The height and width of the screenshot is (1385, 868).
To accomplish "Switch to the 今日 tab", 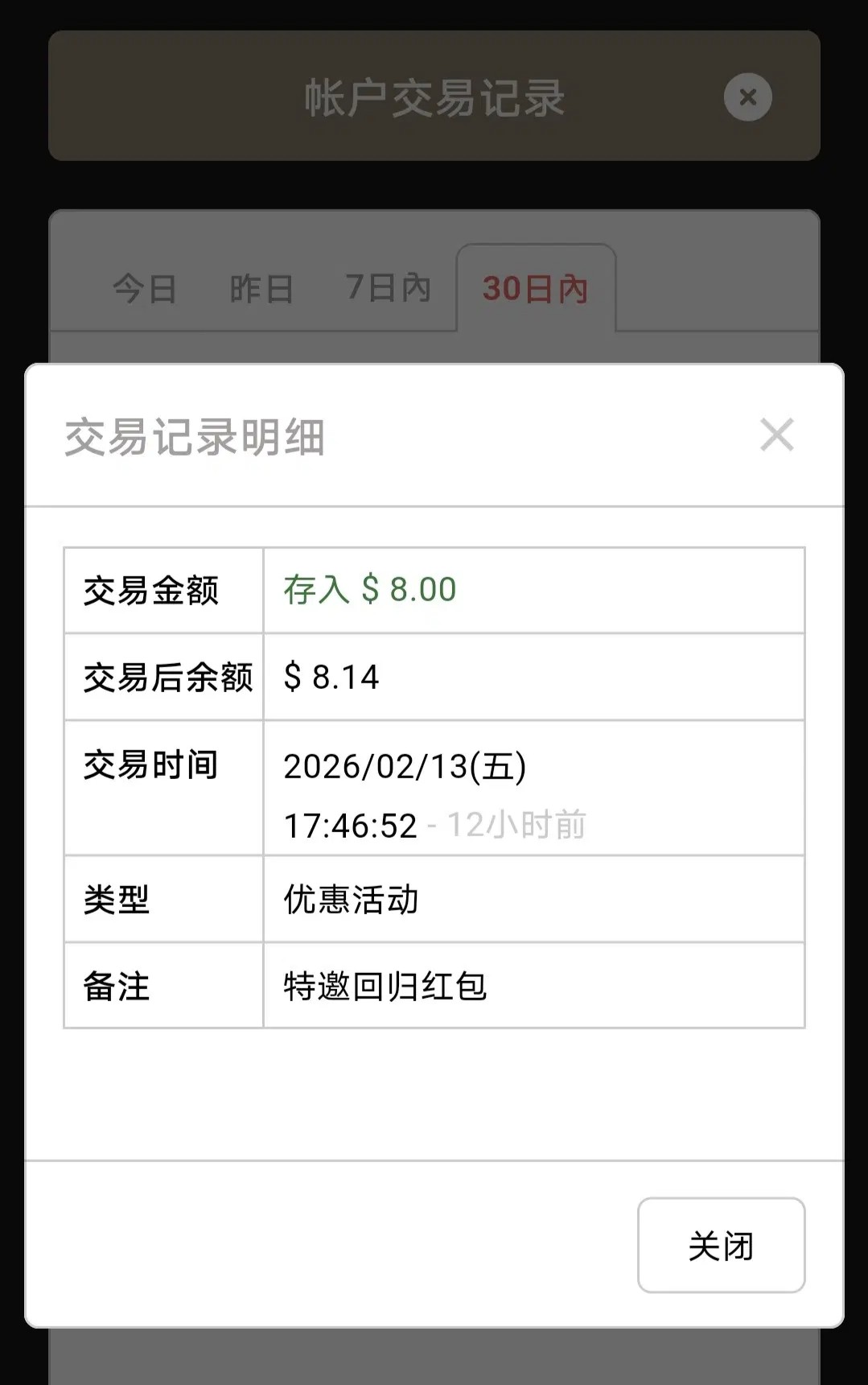I will (145, 289).
